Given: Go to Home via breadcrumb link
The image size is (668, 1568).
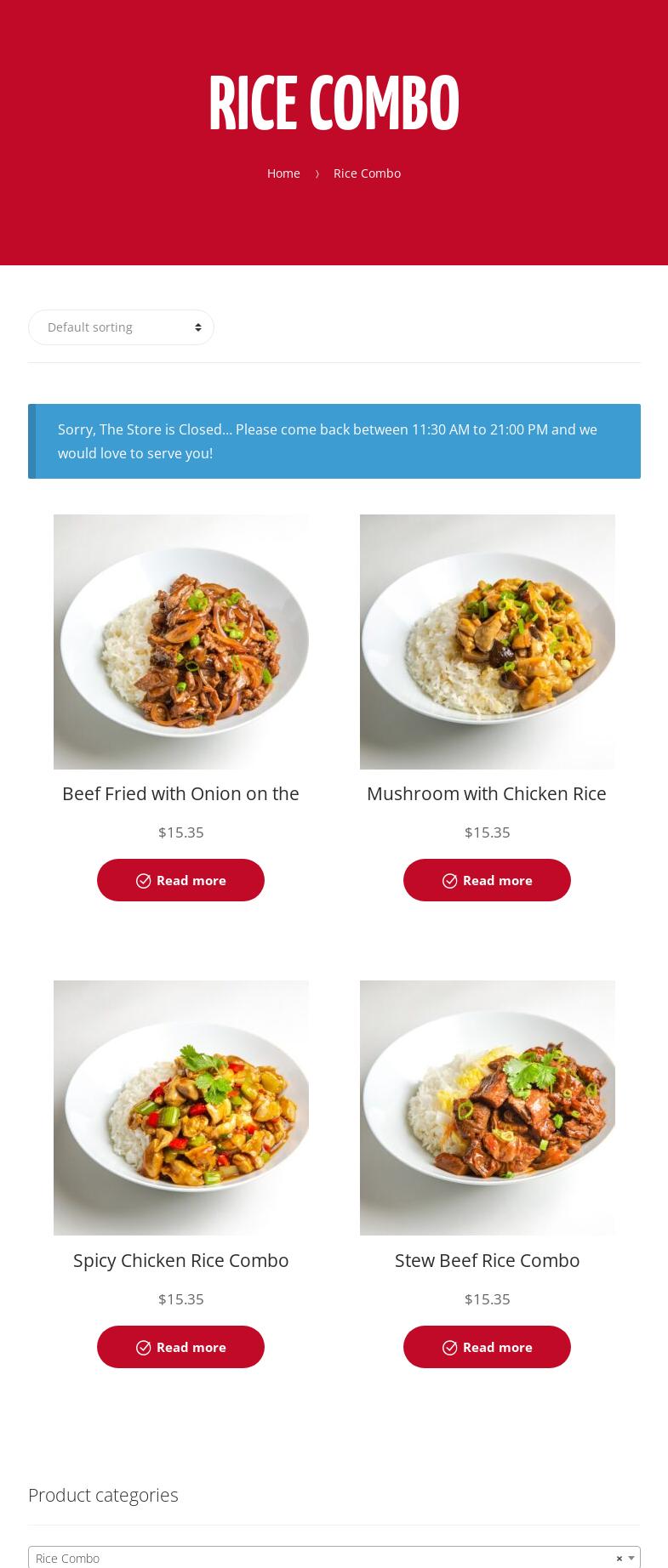Looking at the screenshot, I should pos(283,173).
